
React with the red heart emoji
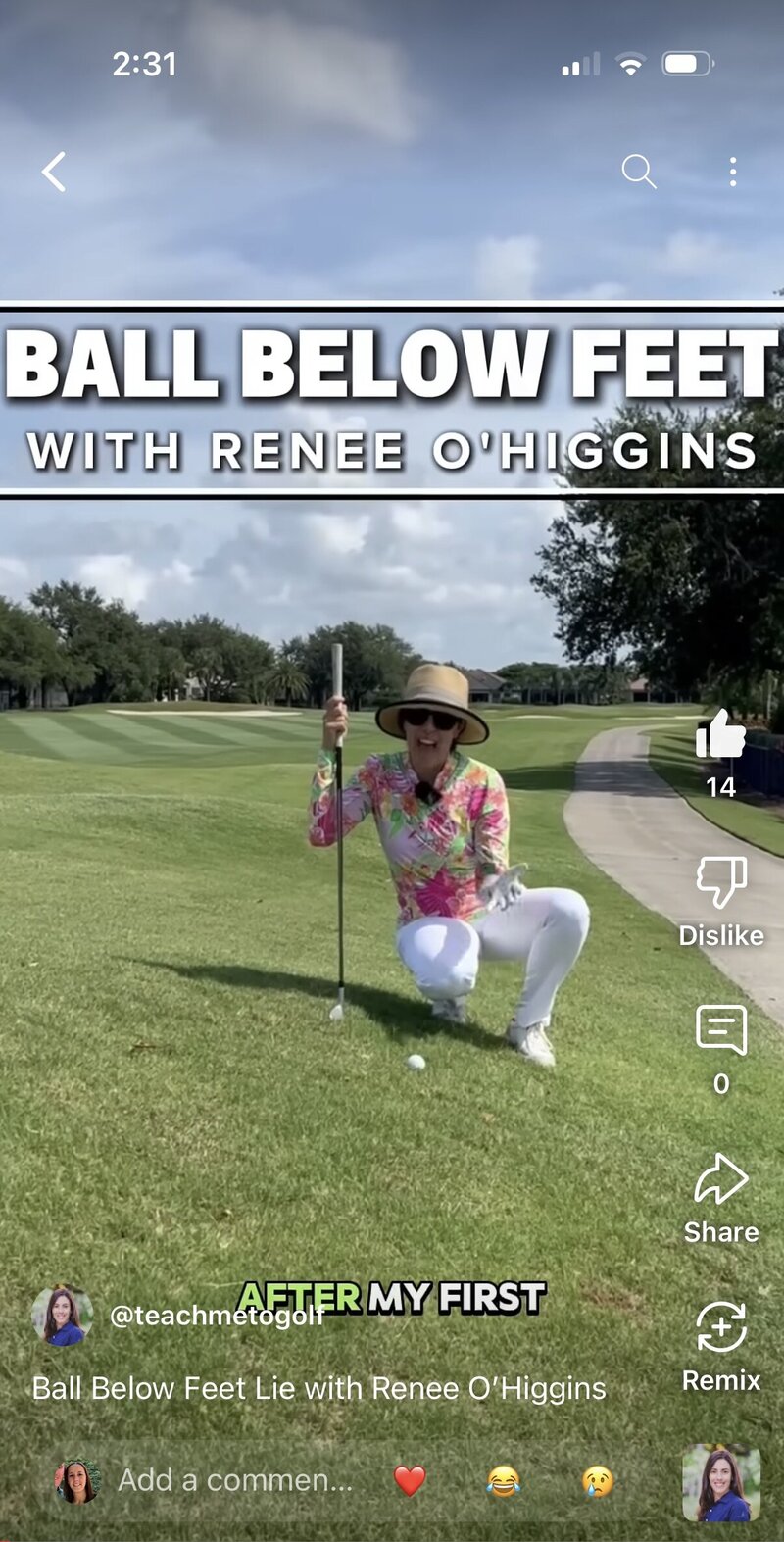coord(410,1480)
